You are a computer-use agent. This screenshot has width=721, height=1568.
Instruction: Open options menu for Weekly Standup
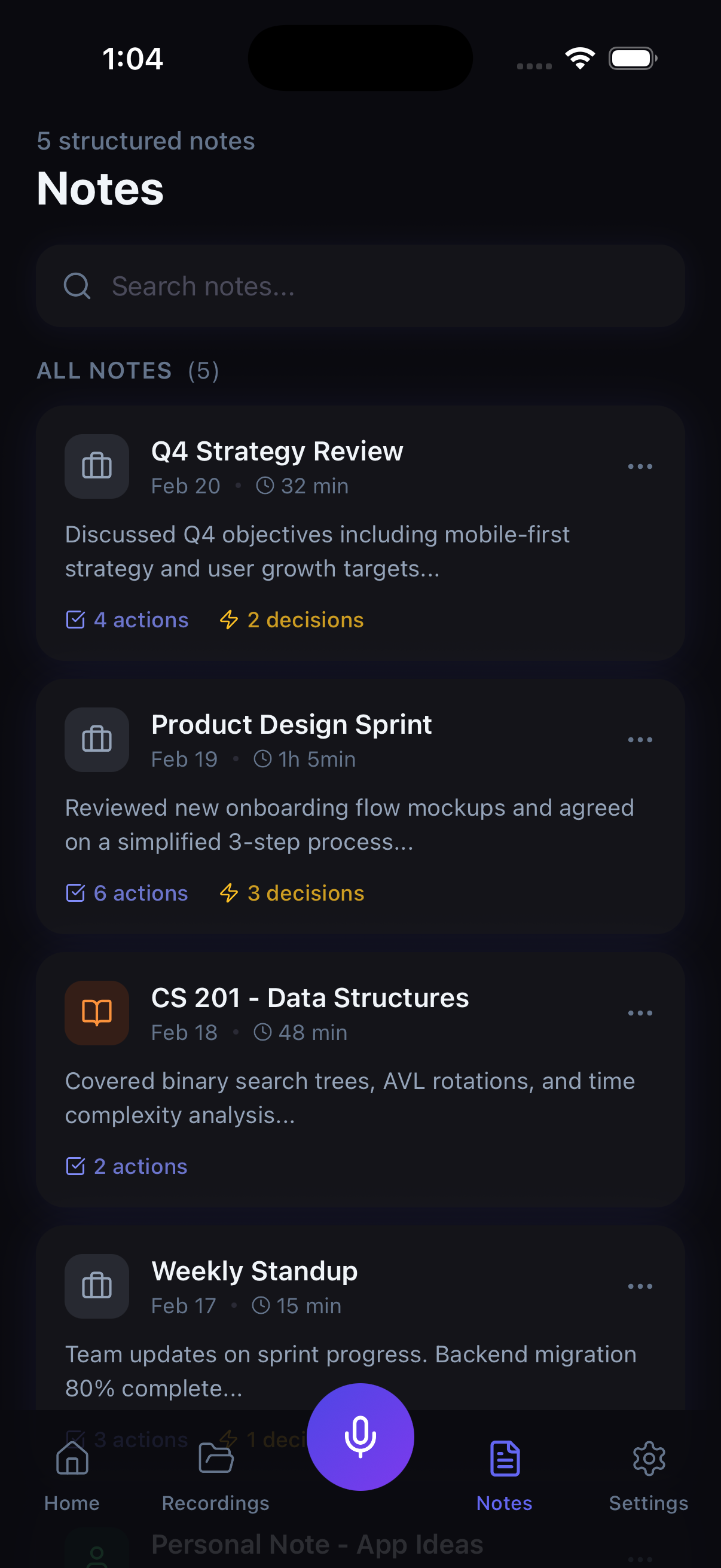[x=640, y=1286]
